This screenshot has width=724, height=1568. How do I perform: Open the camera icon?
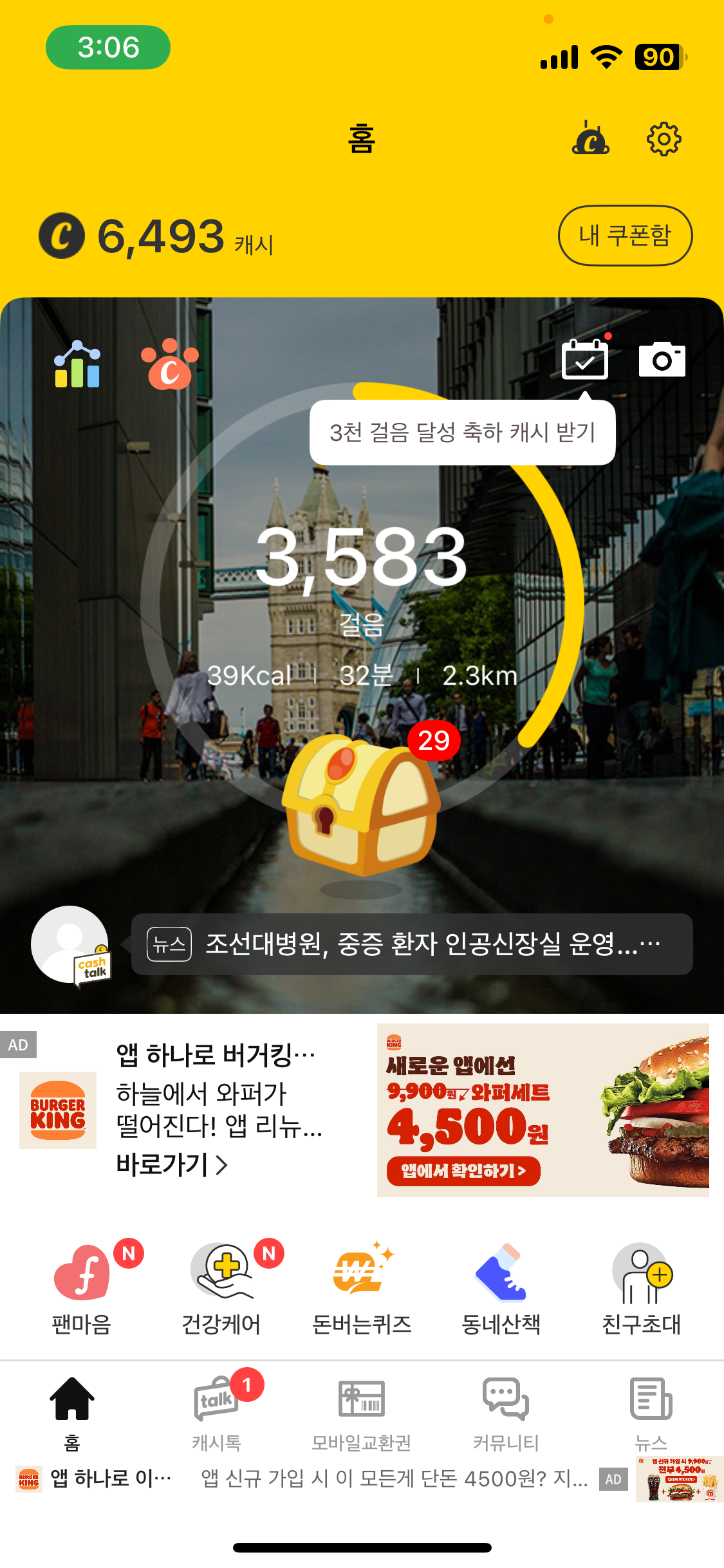[x=662, y=359]
